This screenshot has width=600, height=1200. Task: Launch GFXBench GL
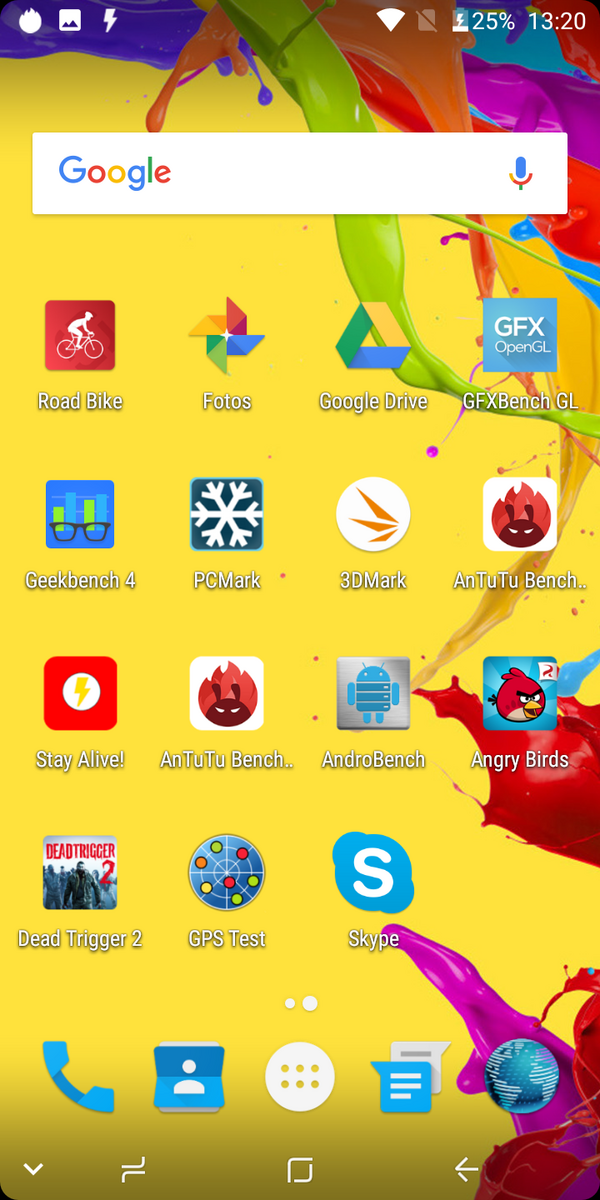[520, 336]
